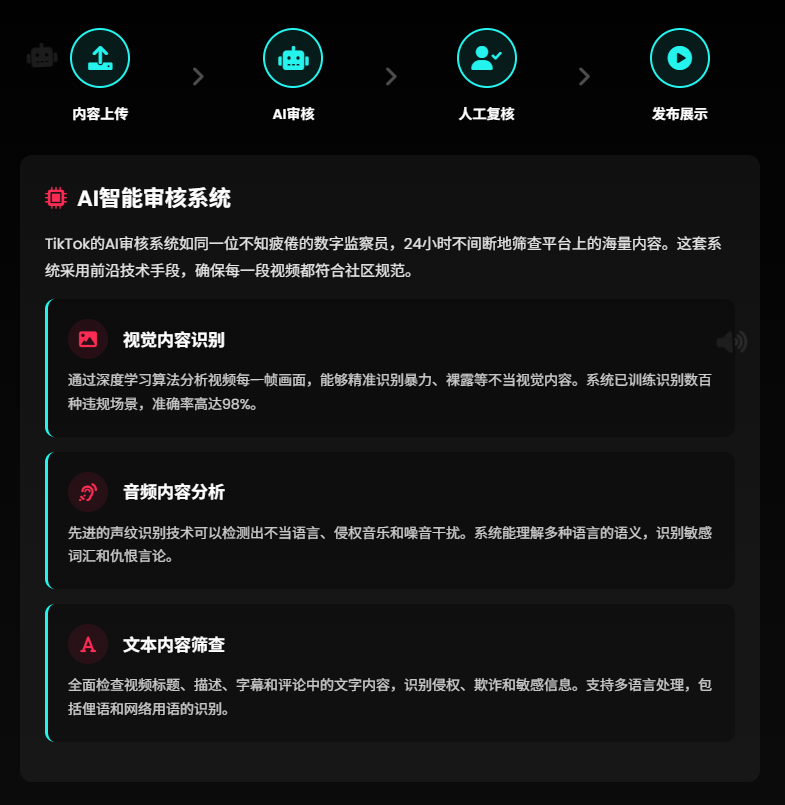Mute audio using the speaker icon
Screen dimensions: 785x805
[x=730, y=340]
